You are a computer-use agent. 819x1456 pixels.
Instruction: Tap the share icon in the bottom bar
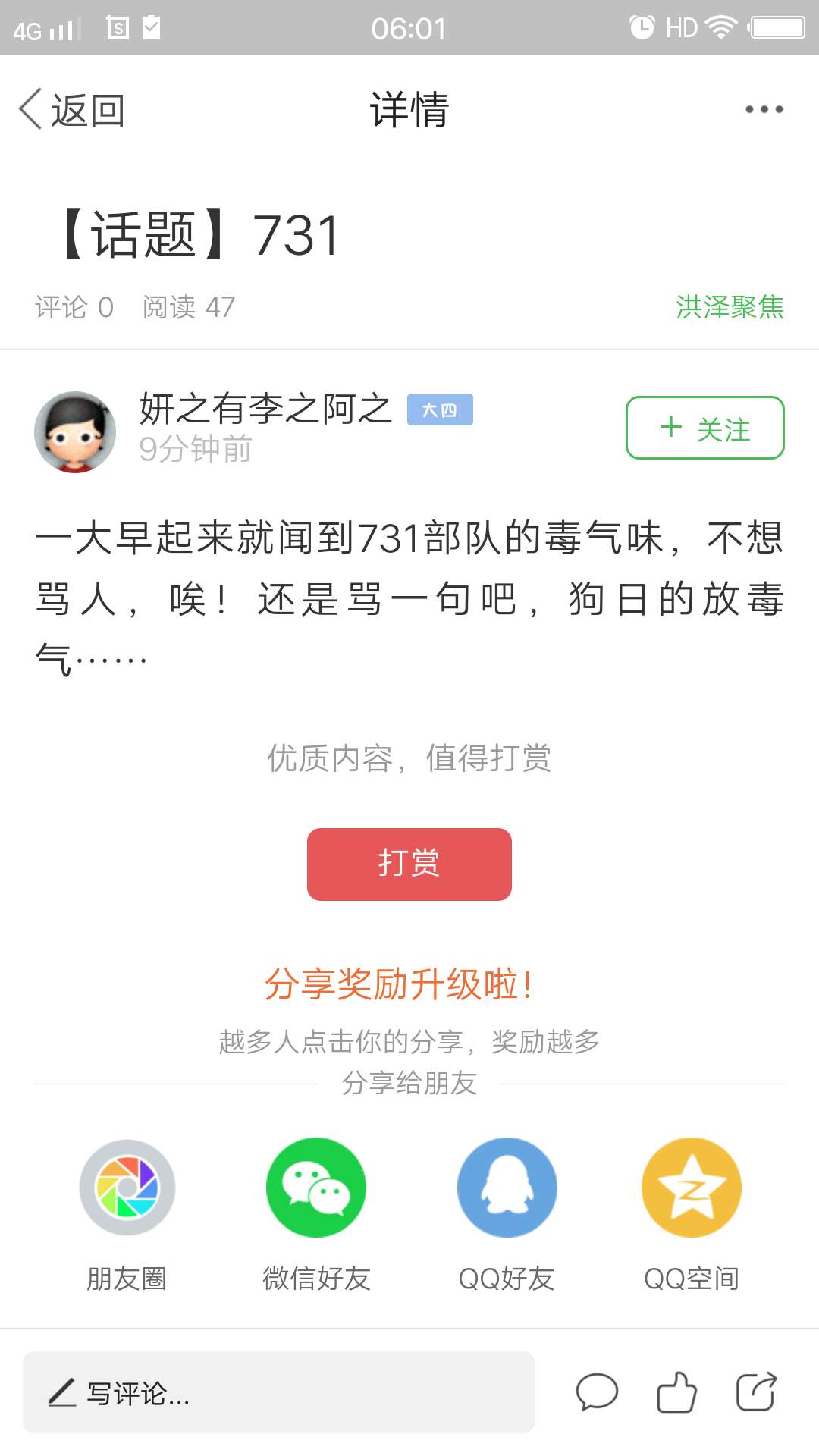(x=757, y=1392)
